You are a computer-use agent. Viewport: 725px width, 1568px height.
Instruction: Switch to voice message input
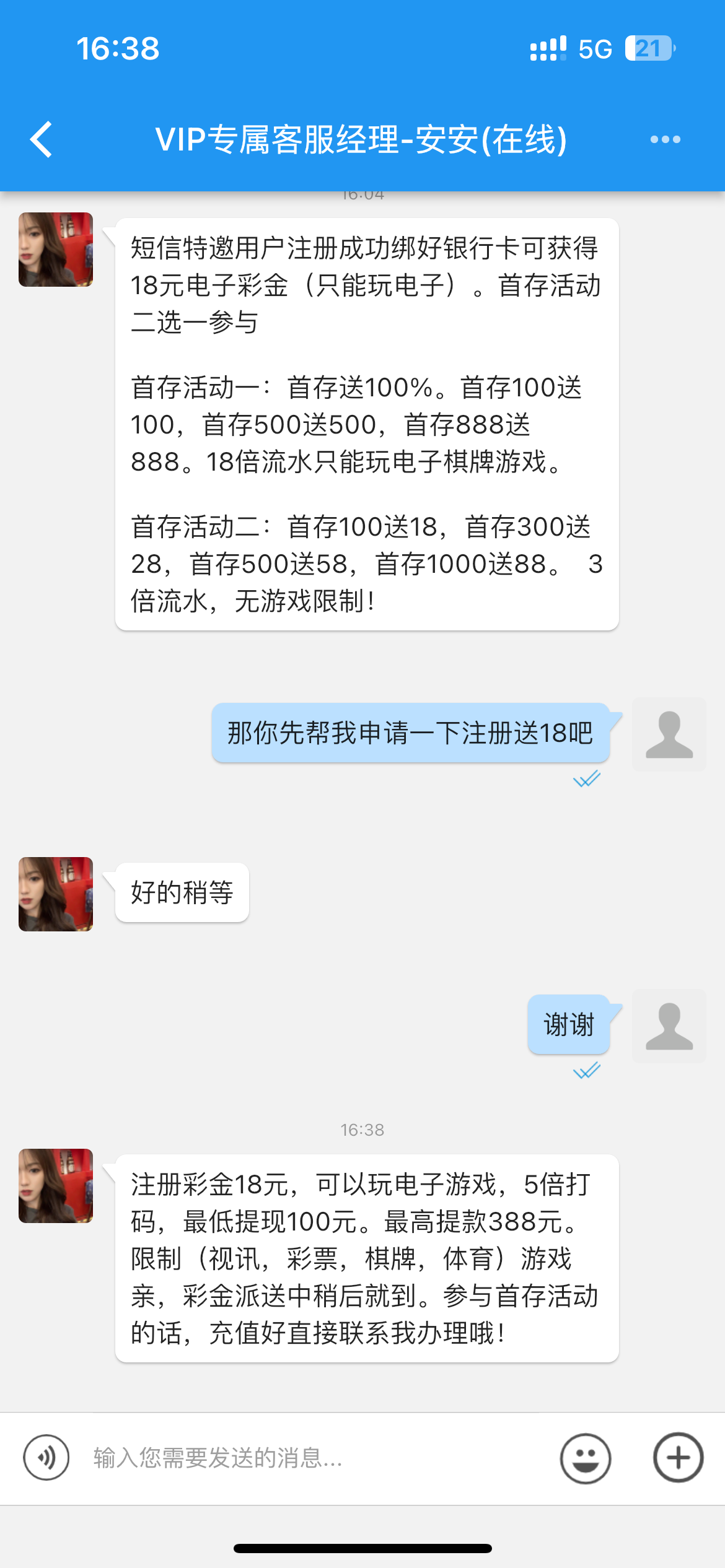point(46,1457)
